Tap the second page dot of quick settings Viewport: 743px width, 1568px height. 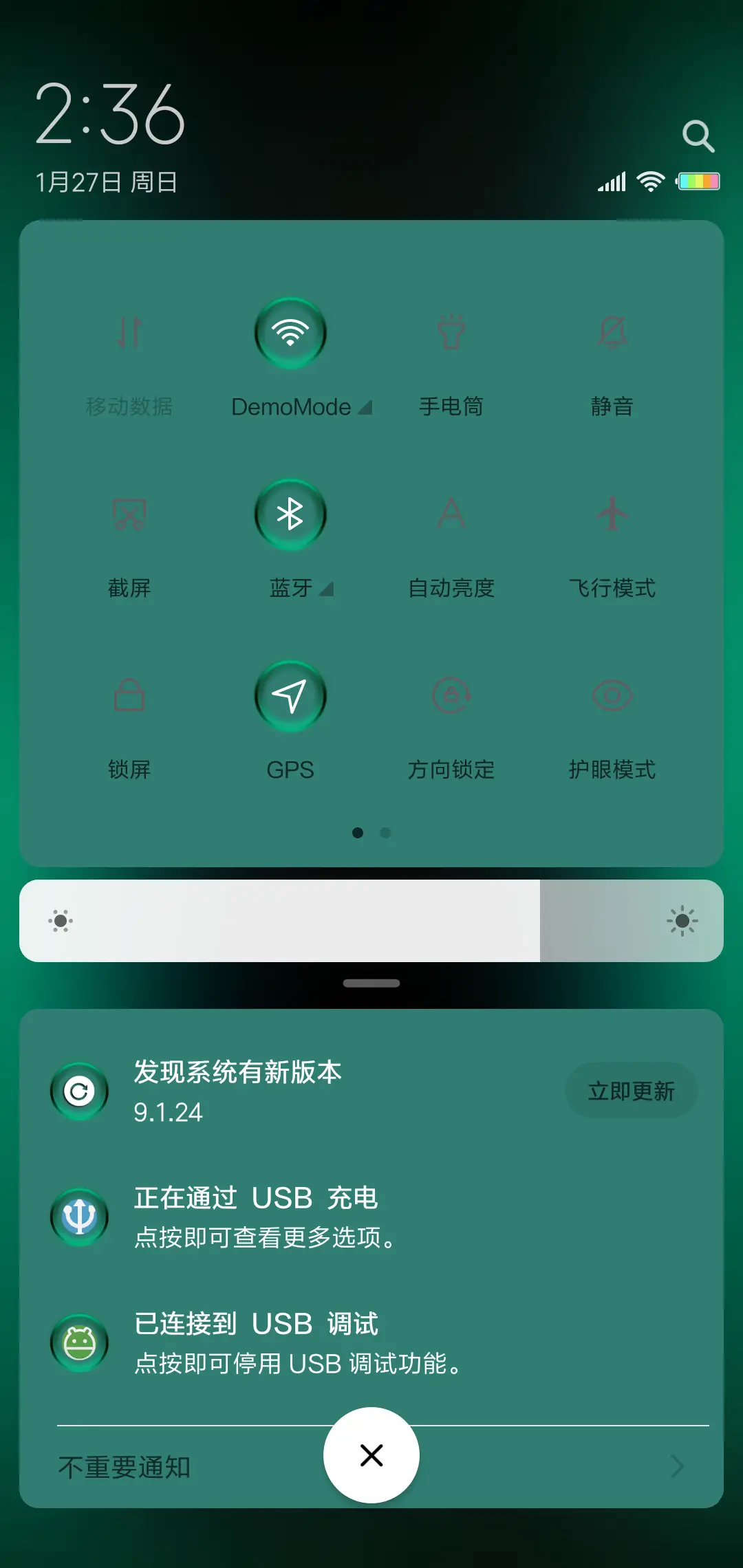click(387, 832)
